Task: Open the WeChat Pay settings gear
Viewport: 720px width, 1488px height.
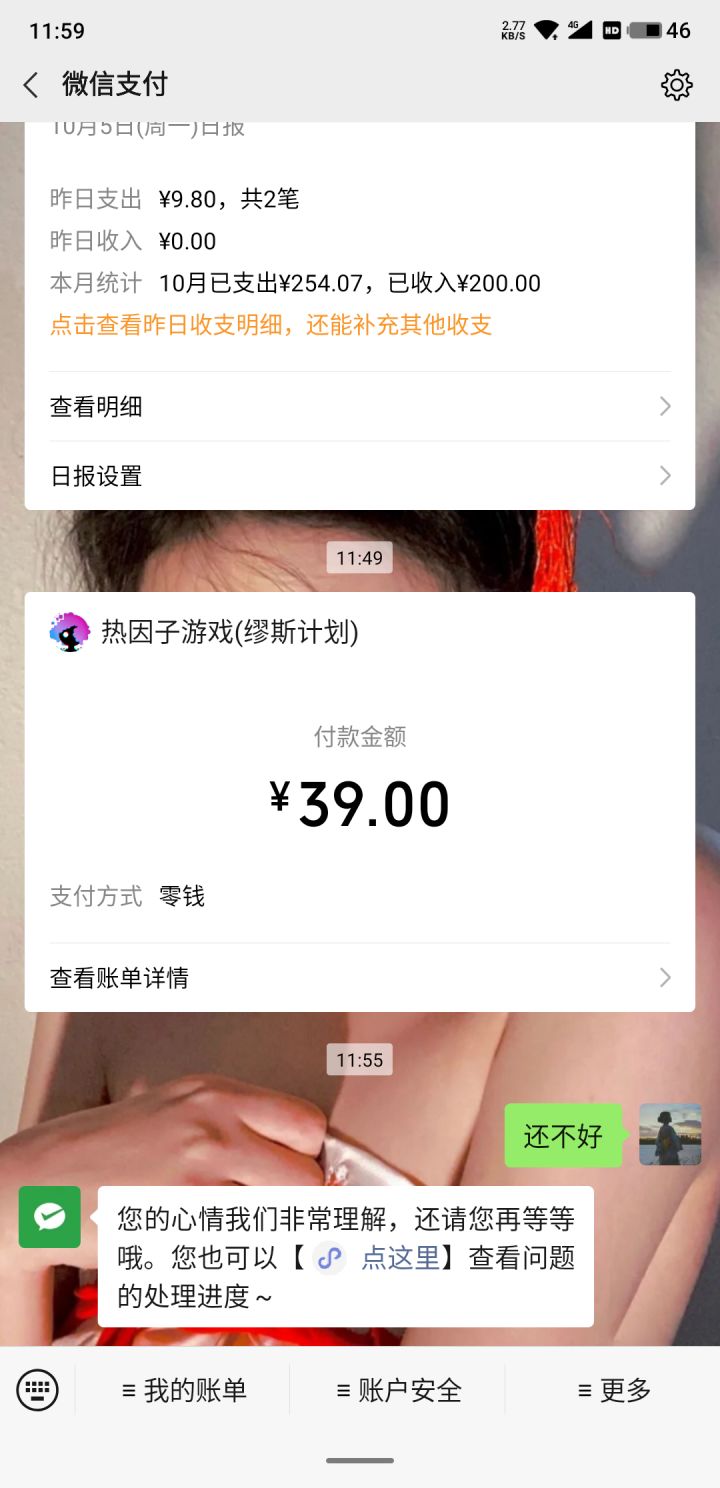Action: tap(677, 85)
